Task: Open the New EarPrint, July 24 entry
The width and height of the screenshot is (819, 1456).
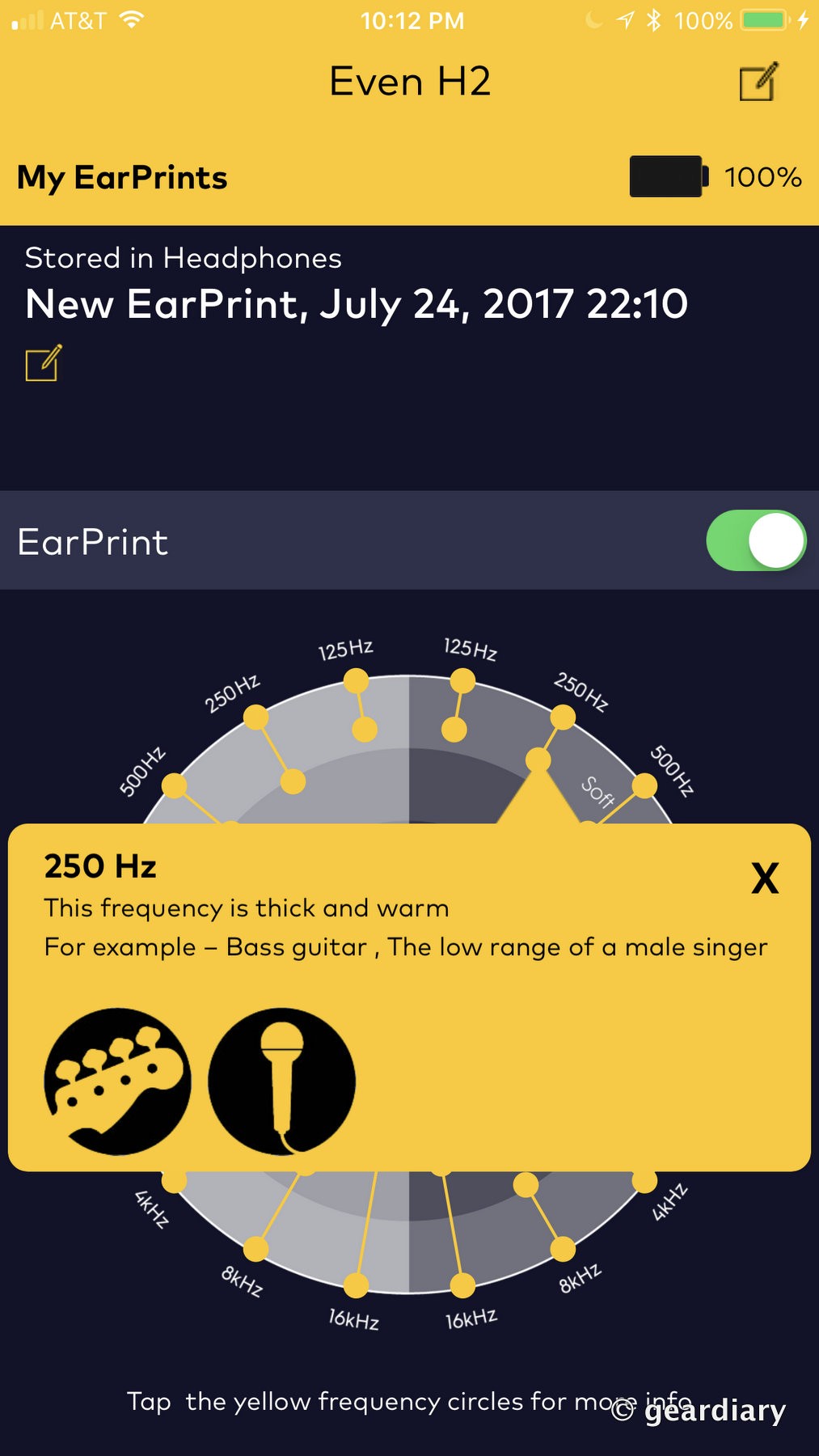Action: (x=357, y=303)
